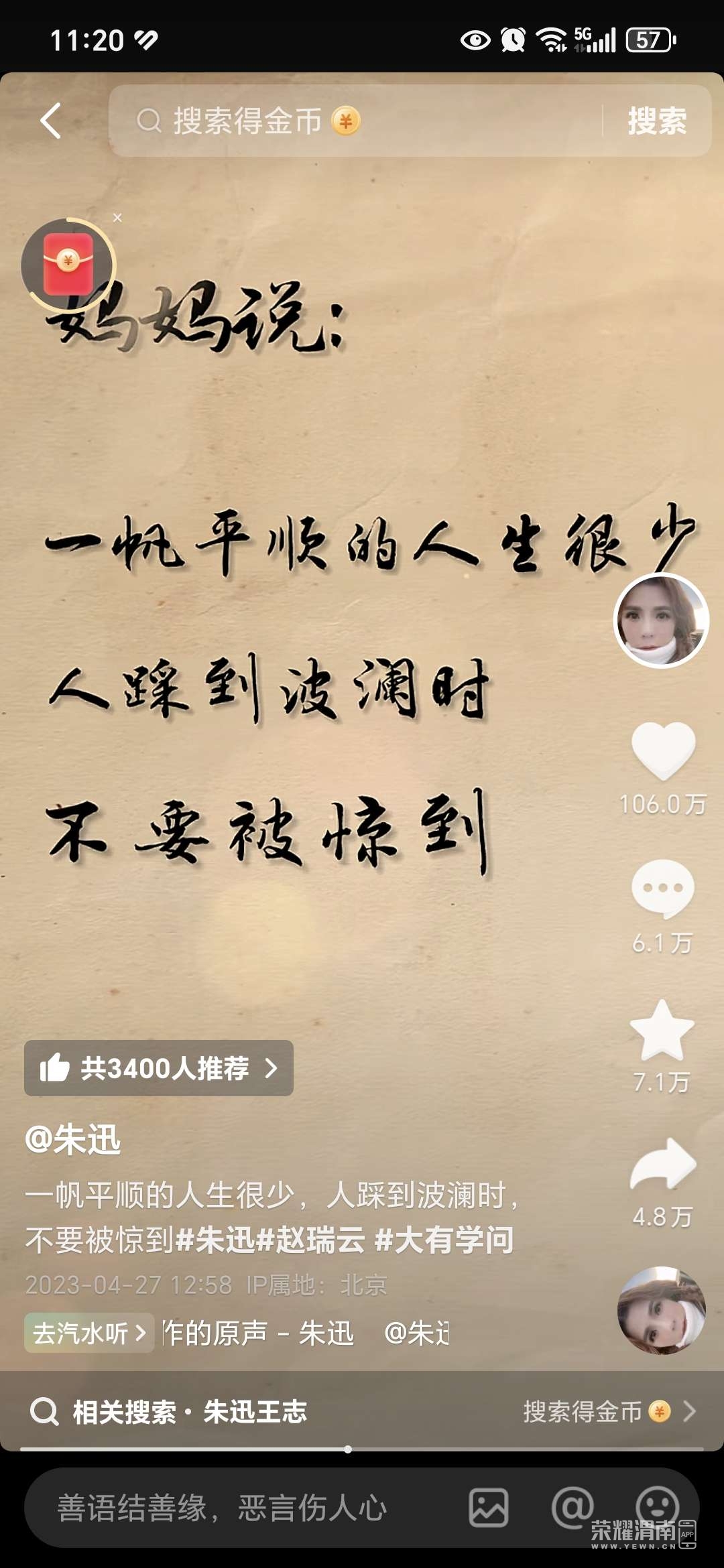Open 共3400人推荐 recommendations
This screenshot has width=724, height=1568.
tap(159, 1068)
